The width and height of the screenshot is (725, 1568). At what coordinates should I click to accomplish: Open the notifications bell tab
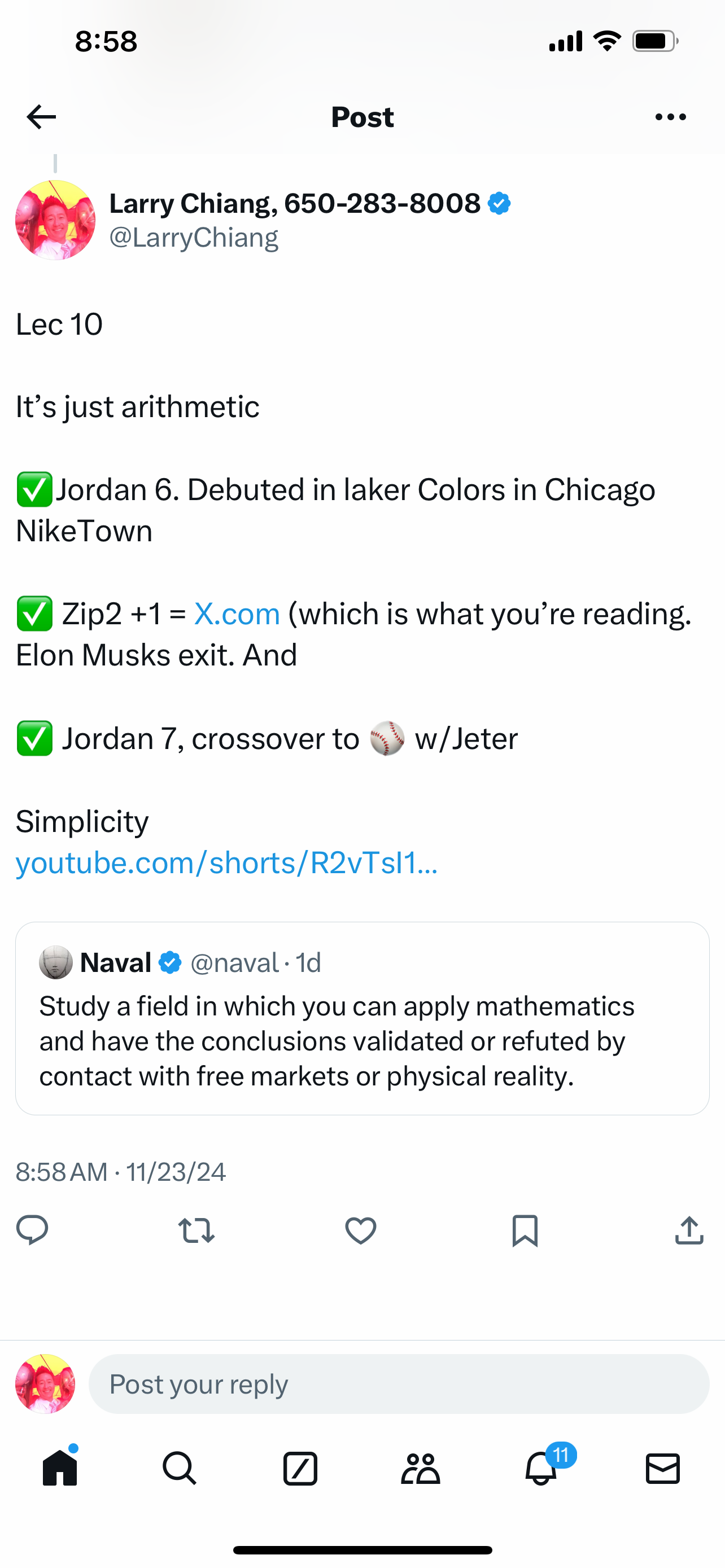coord(540,1468)
